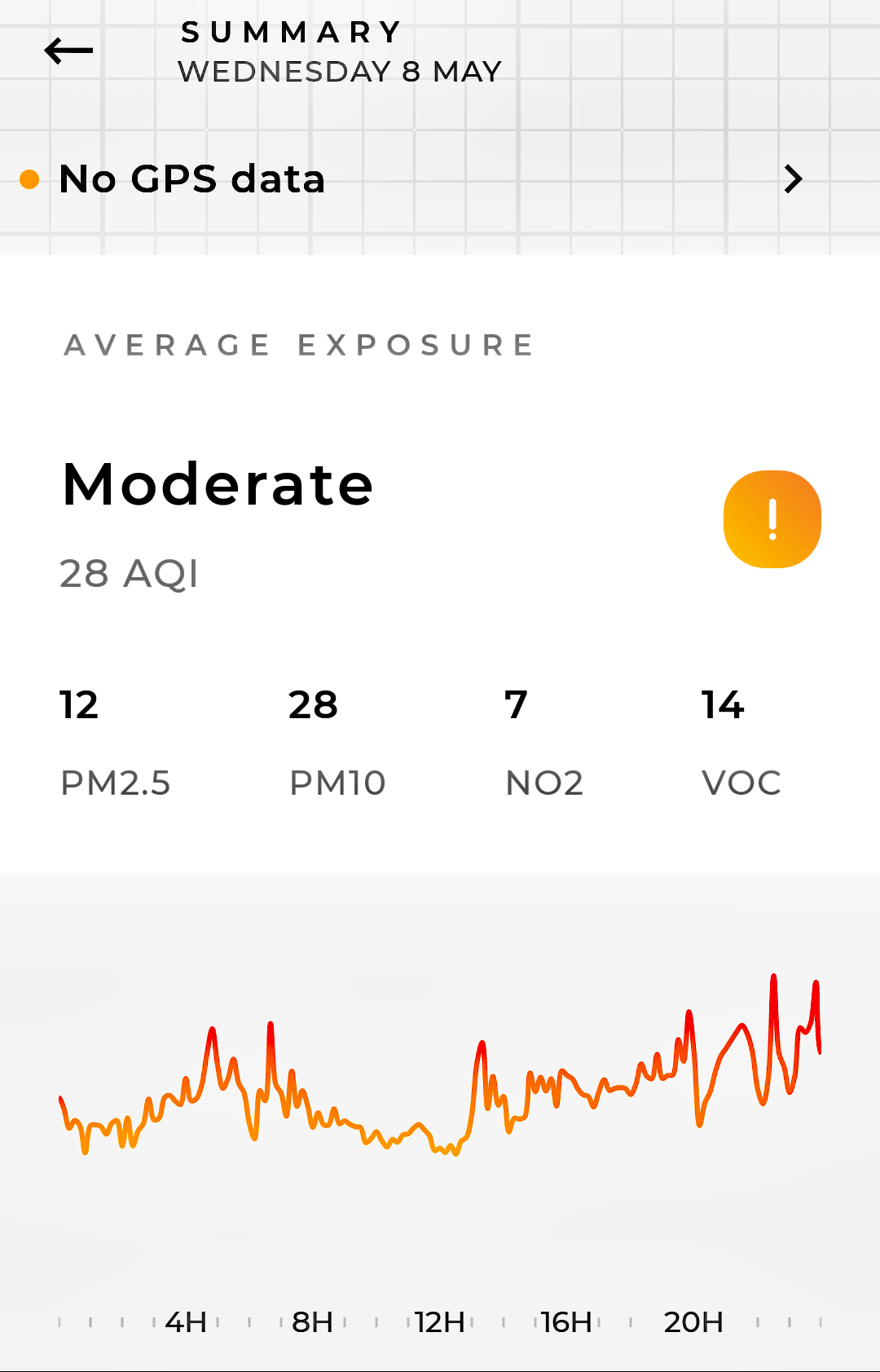Select the VOC reading
Screen dimensions: 880x1372
pyautogui.click(x=741, y=742)
